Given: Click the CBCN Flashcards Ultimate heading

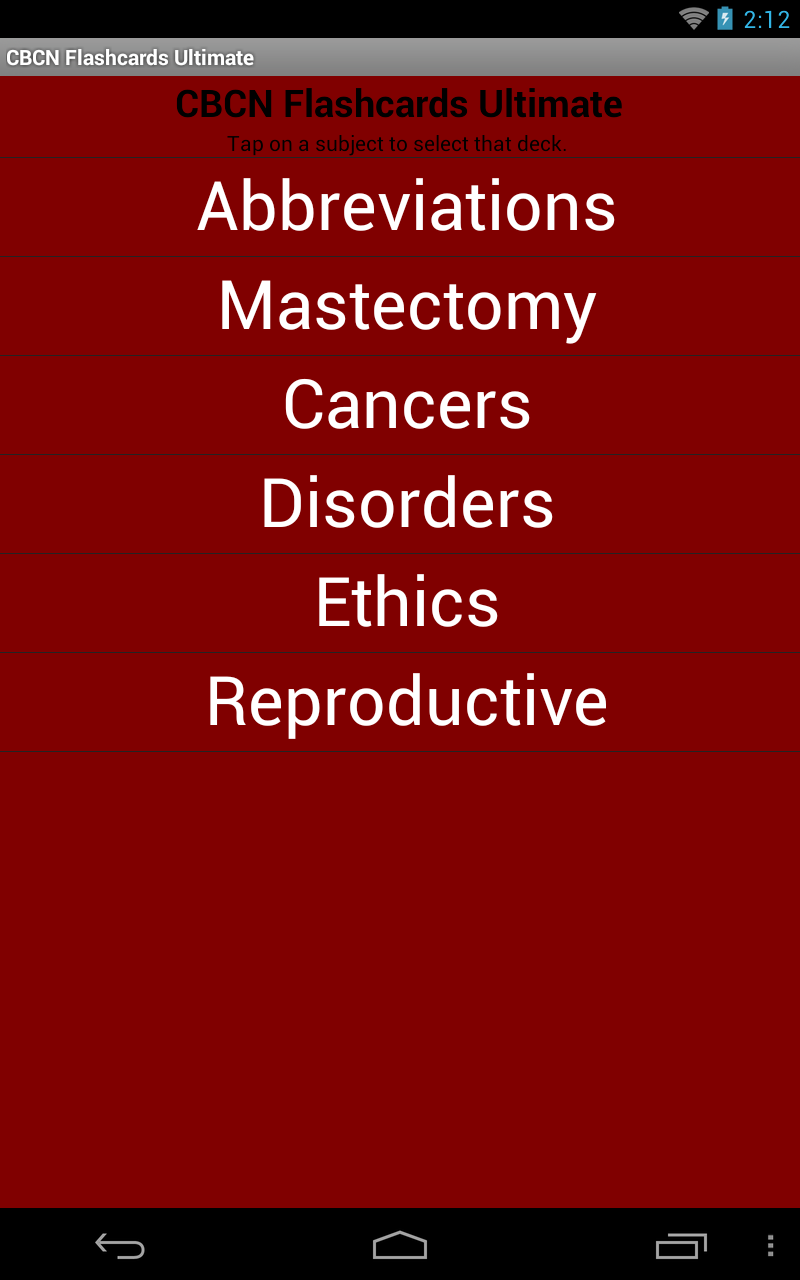Looking at the screenshot, I should click(x=398, y=103).
